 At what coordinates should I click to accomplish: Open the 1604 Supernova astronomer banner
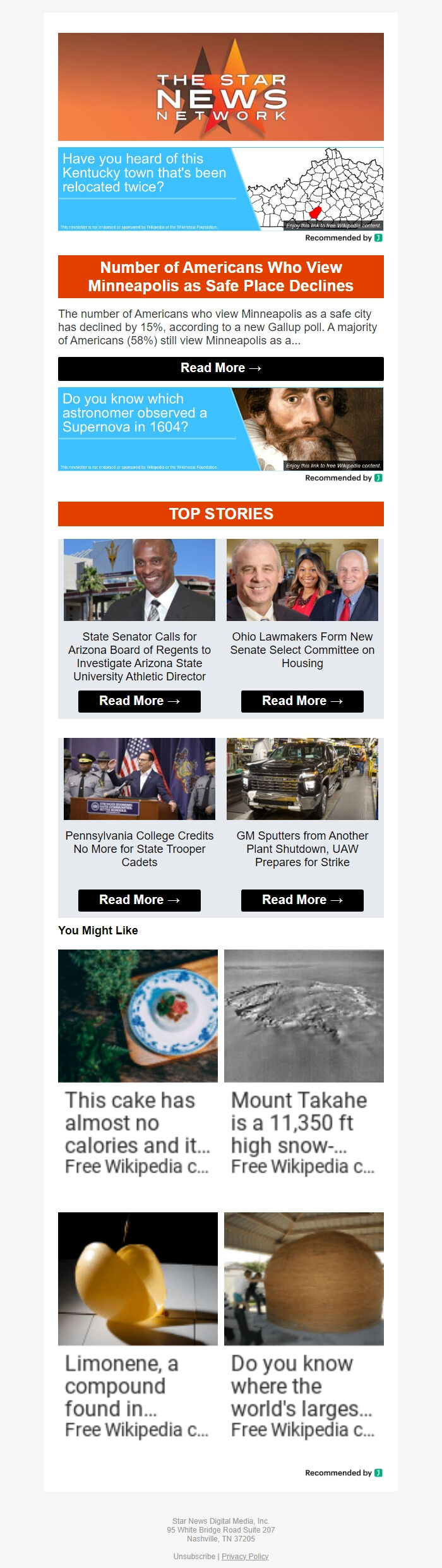(220, 429)
